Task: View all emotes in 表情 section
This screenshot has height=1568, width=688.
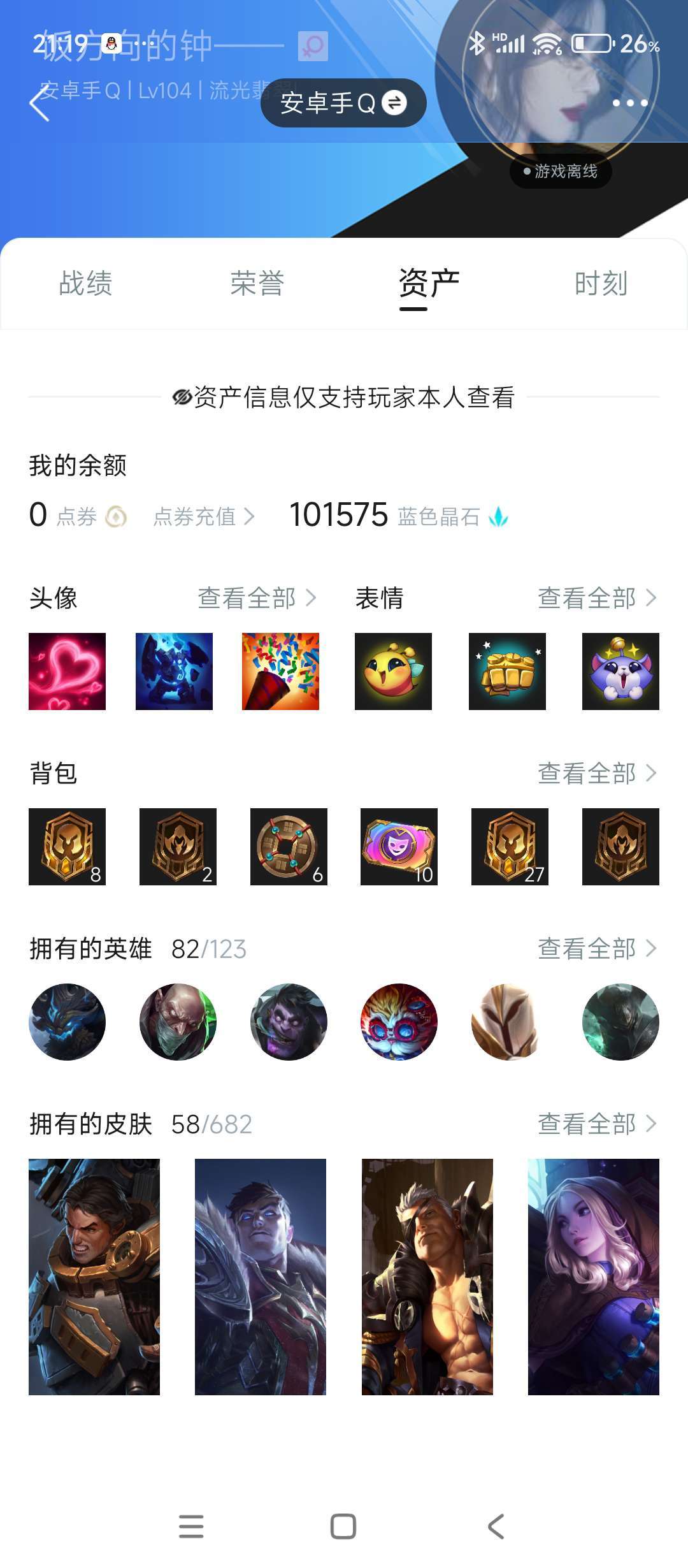Action: click(598, 598)
